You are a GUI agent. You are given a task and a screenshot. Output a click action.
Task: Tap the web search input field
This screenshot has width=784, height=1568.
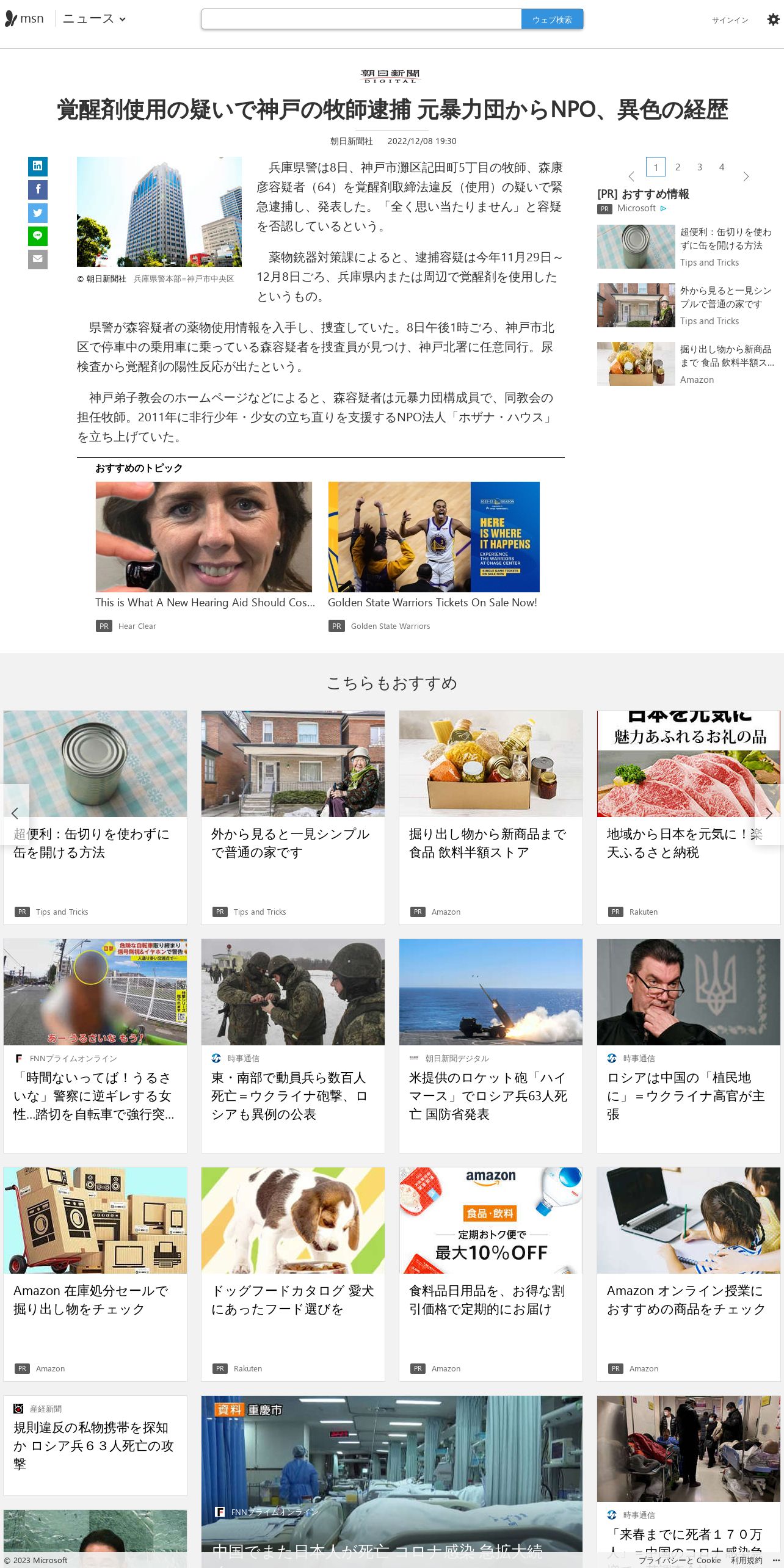pos(361,19)
